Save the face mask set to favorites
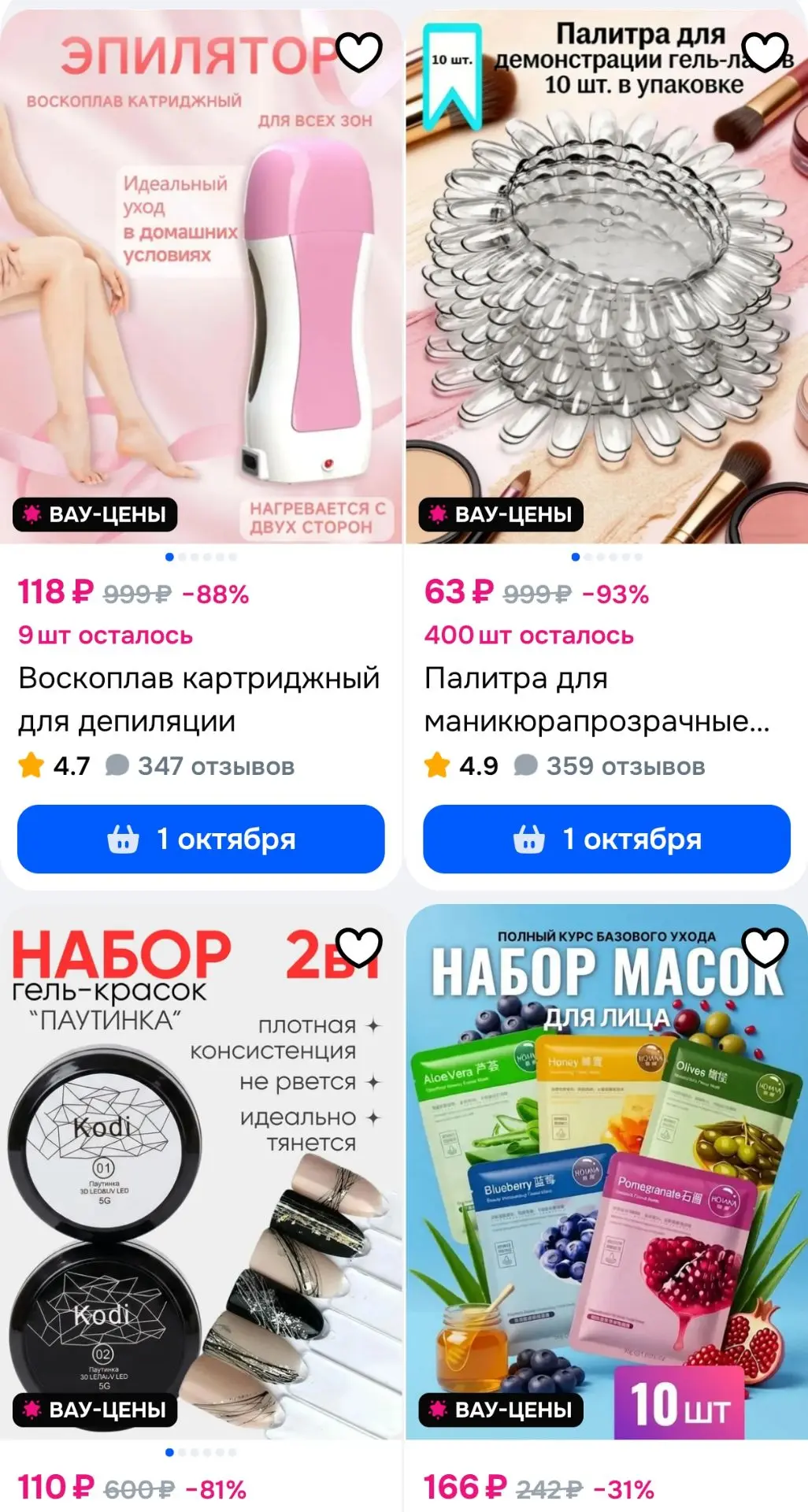Viewport: 808px width, 1512px height. click(x=765, y=947)
